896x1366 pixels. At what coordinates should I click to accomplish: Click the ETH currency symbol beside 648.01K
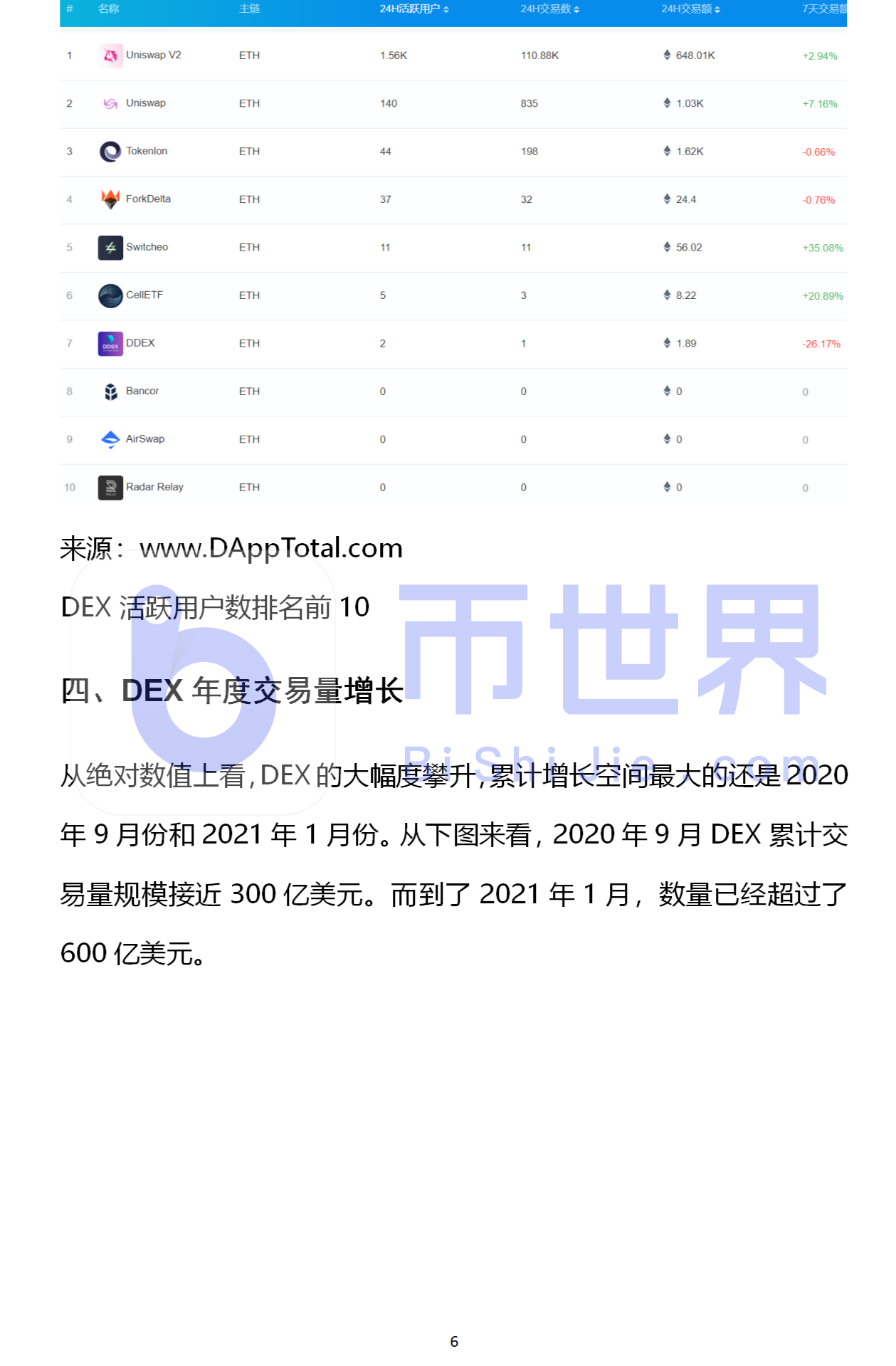(x=666, y=55)
